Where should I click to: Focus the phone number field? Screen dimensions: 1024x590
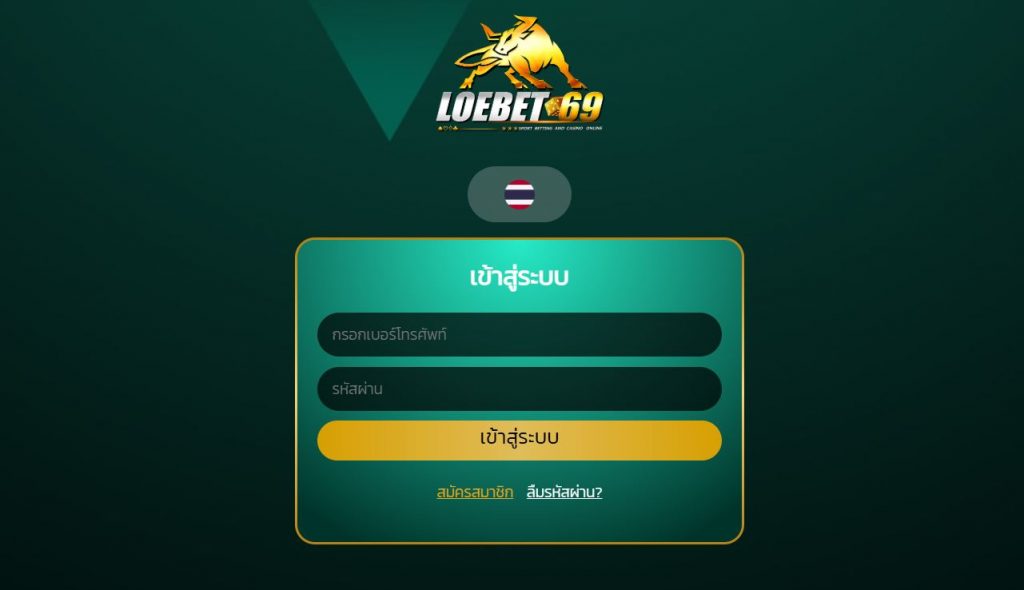519,335
